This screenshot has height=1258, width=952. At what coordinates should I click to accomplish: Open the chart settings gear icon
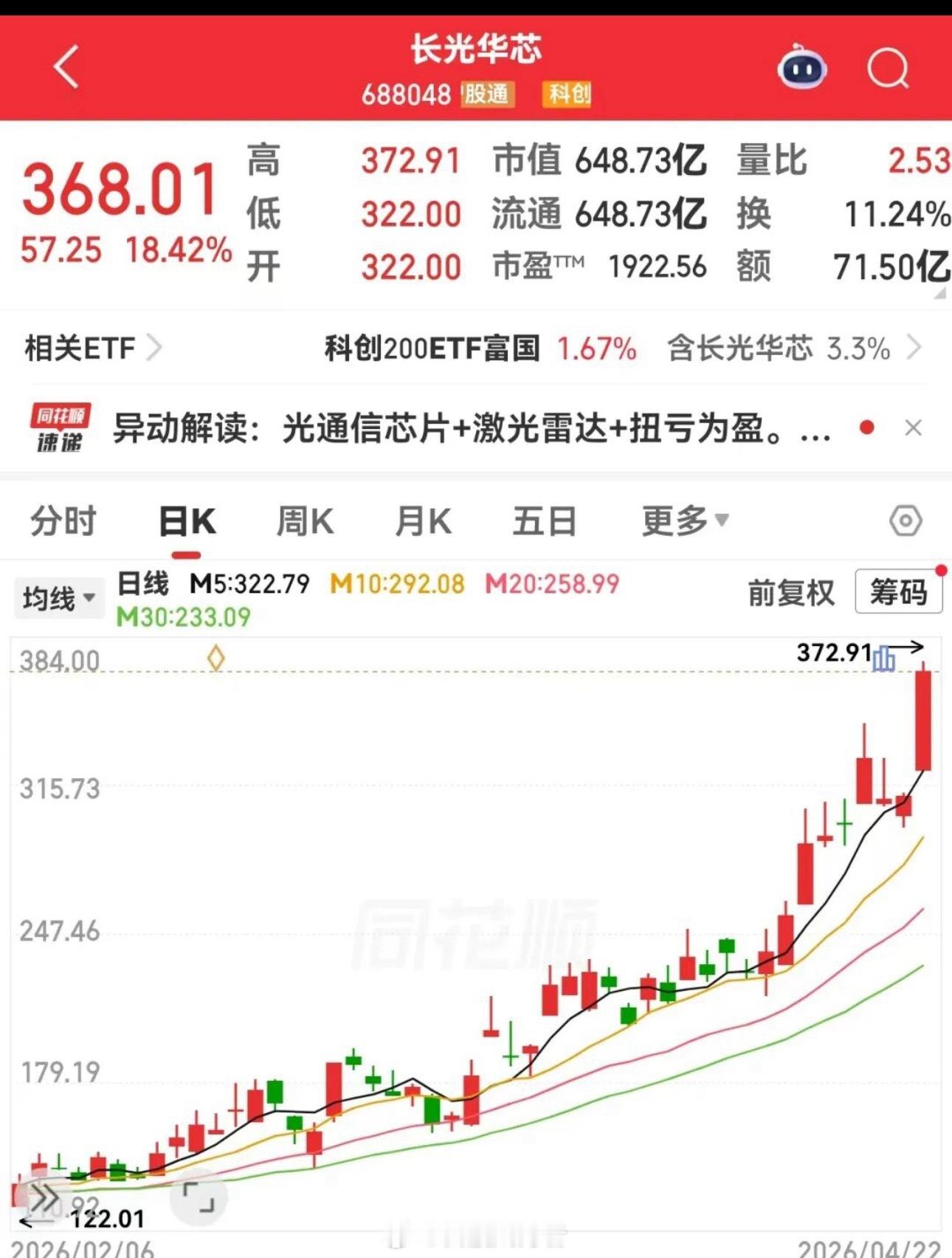tap(903, 520)
